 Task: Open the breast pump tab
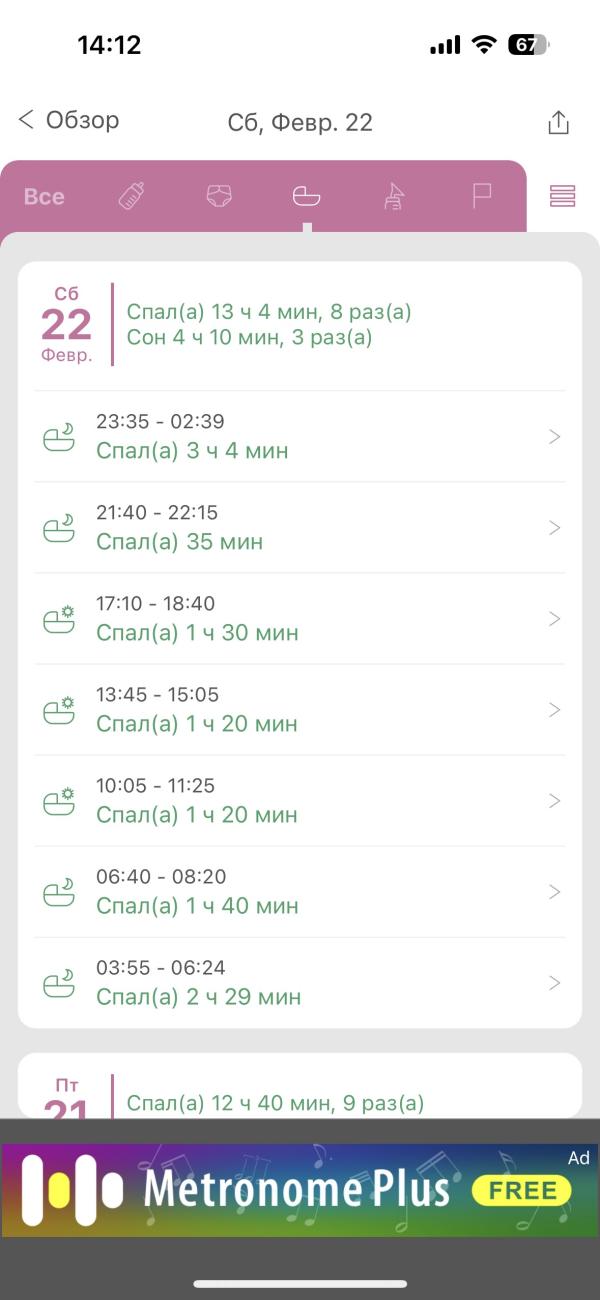click(x=394, y=197)
